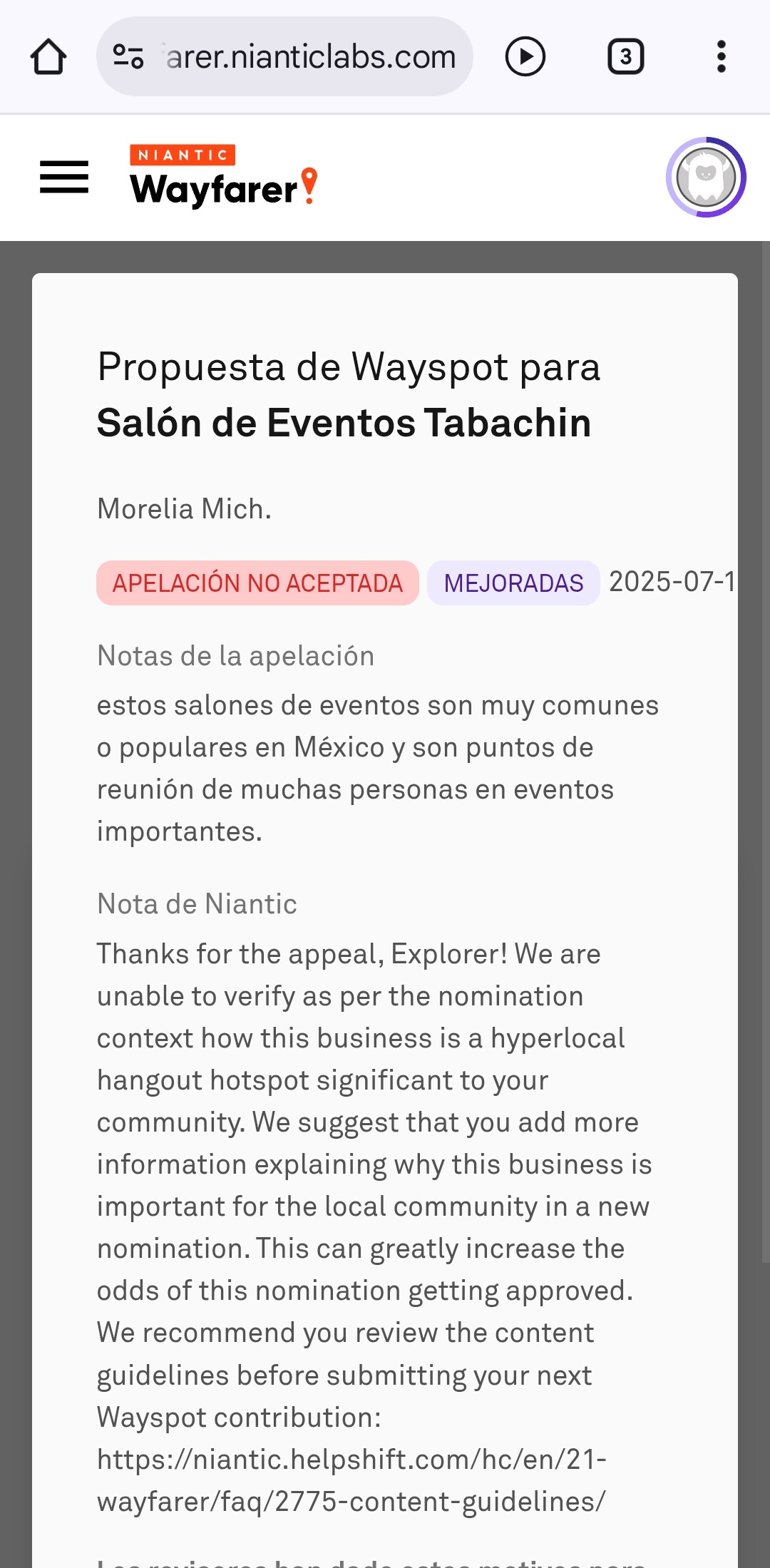Tap the Niantic Wayfarer logo
This screenshot has width=770, height=1568.
tap(224, 175)
